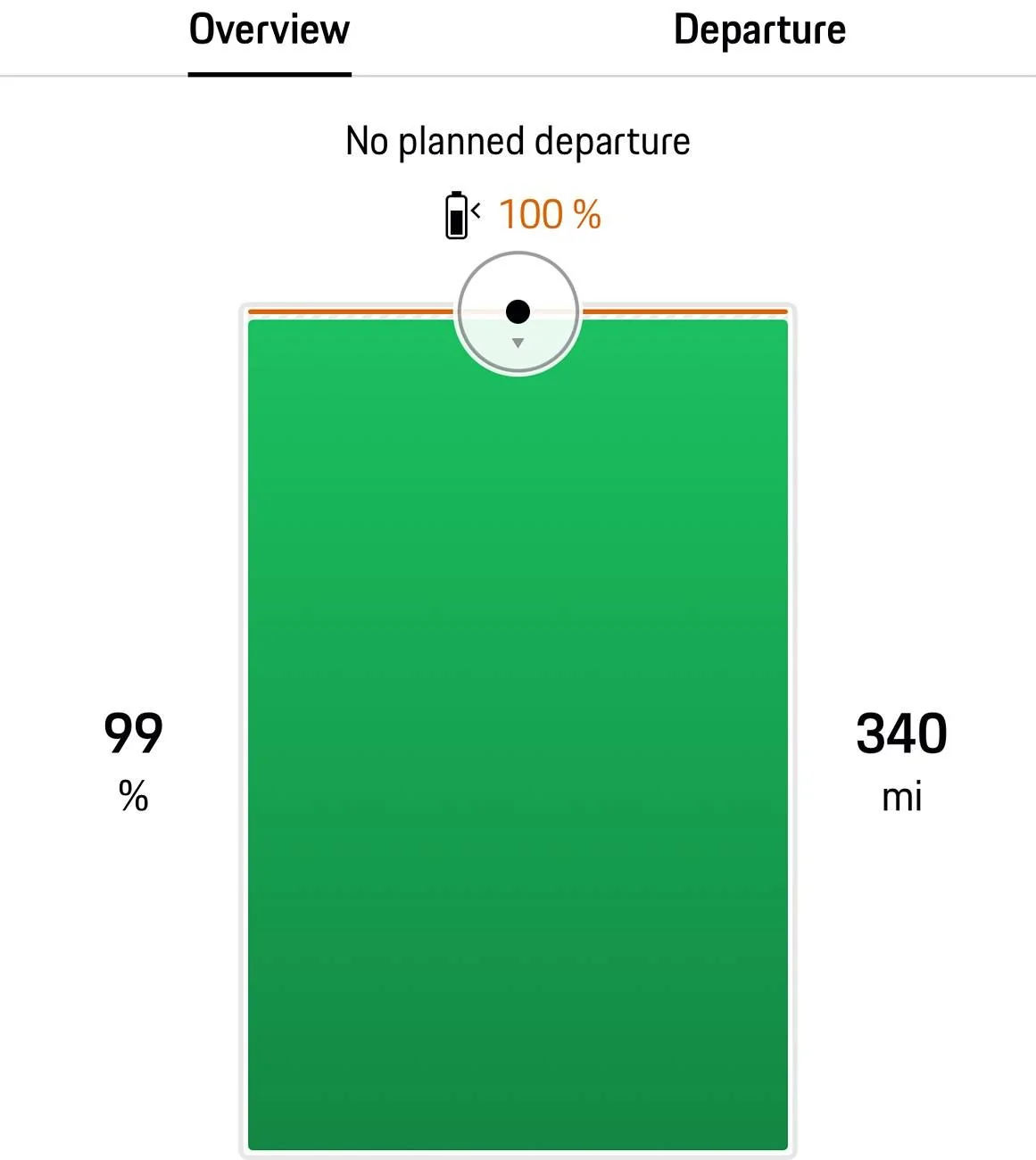1036x1160 pixels.
Task: Tap the charge target slider handle
Action: point(518,312)
